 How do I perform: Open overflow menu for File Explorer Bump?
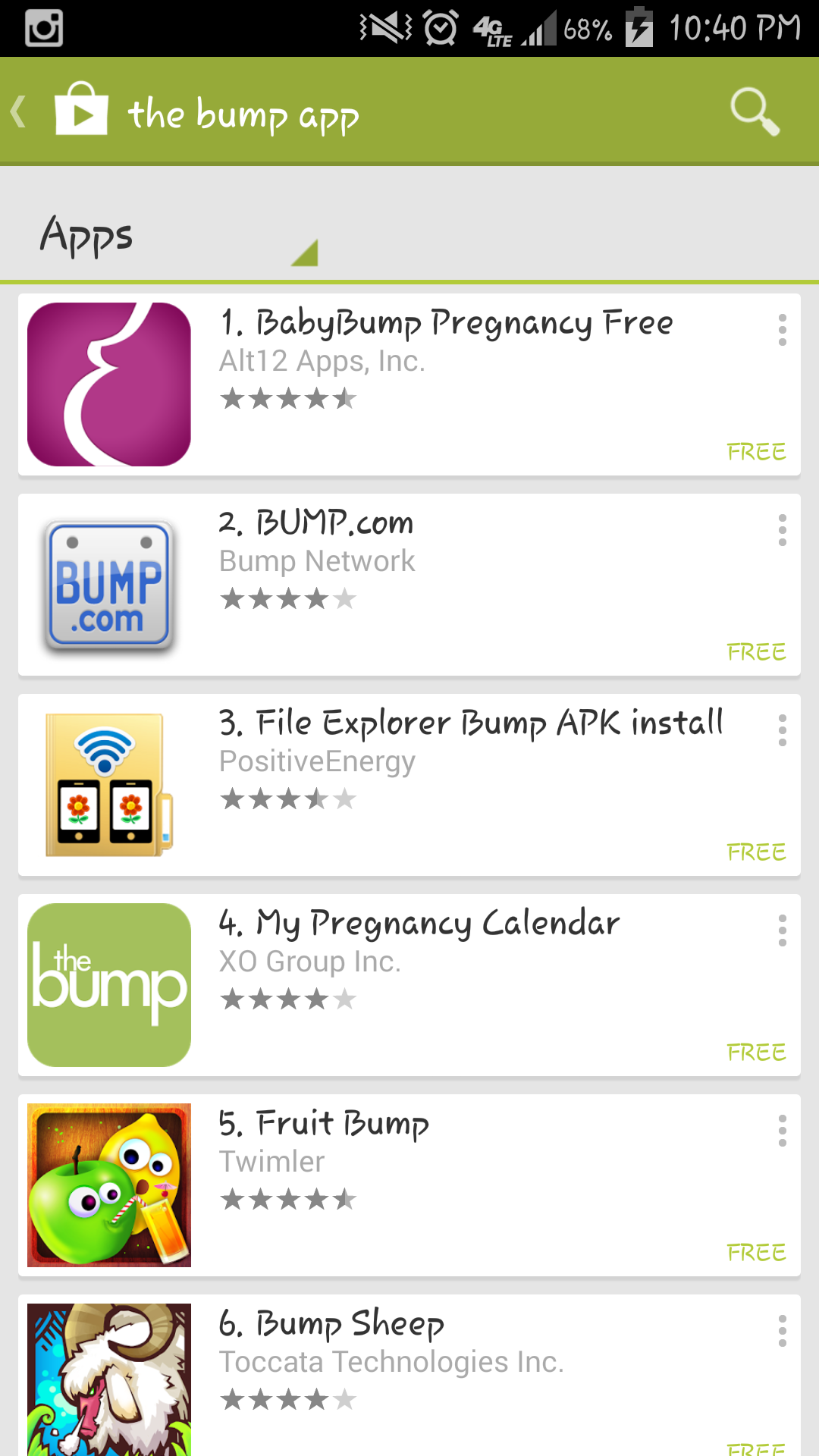[782, 730]
